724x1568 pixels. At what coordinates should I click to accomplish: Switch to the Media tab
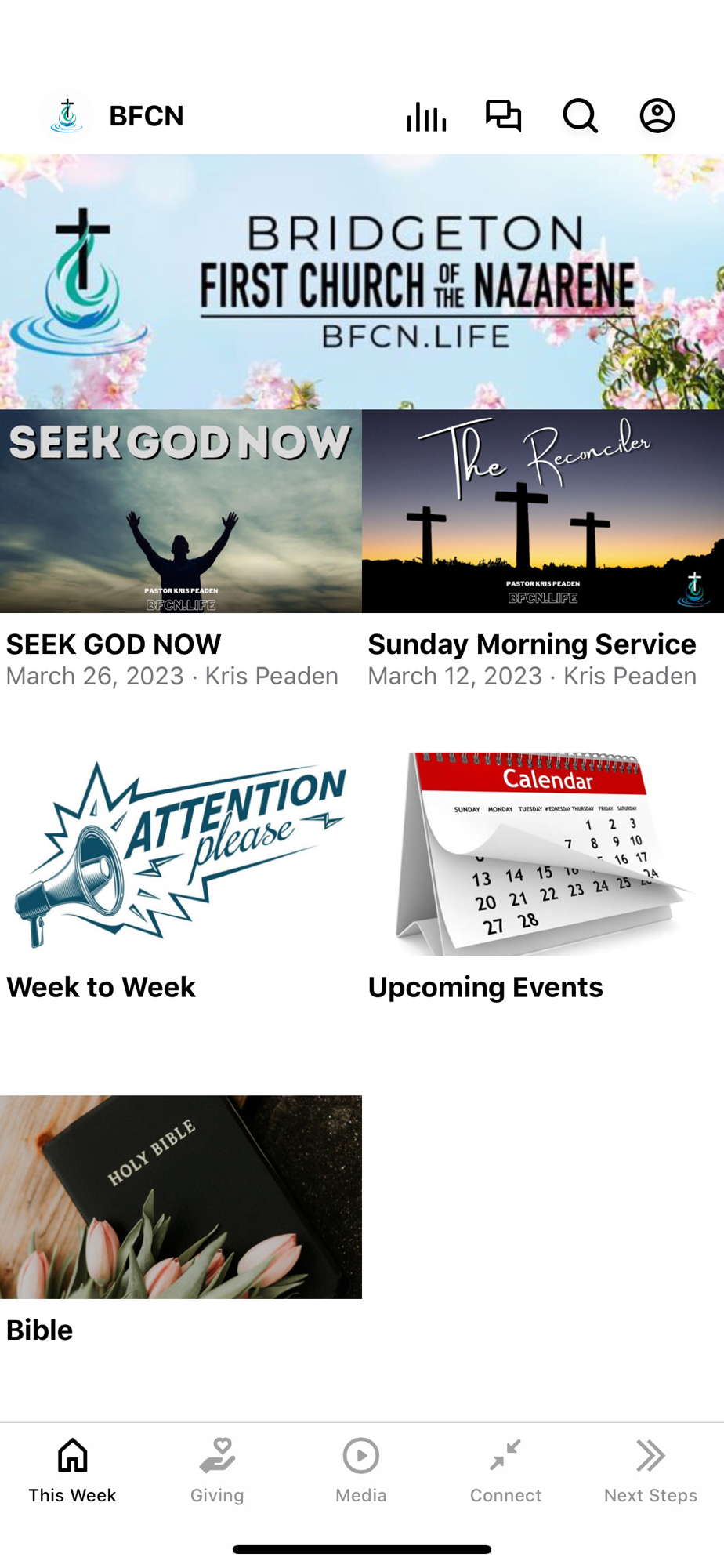[x=361, y=1471]
